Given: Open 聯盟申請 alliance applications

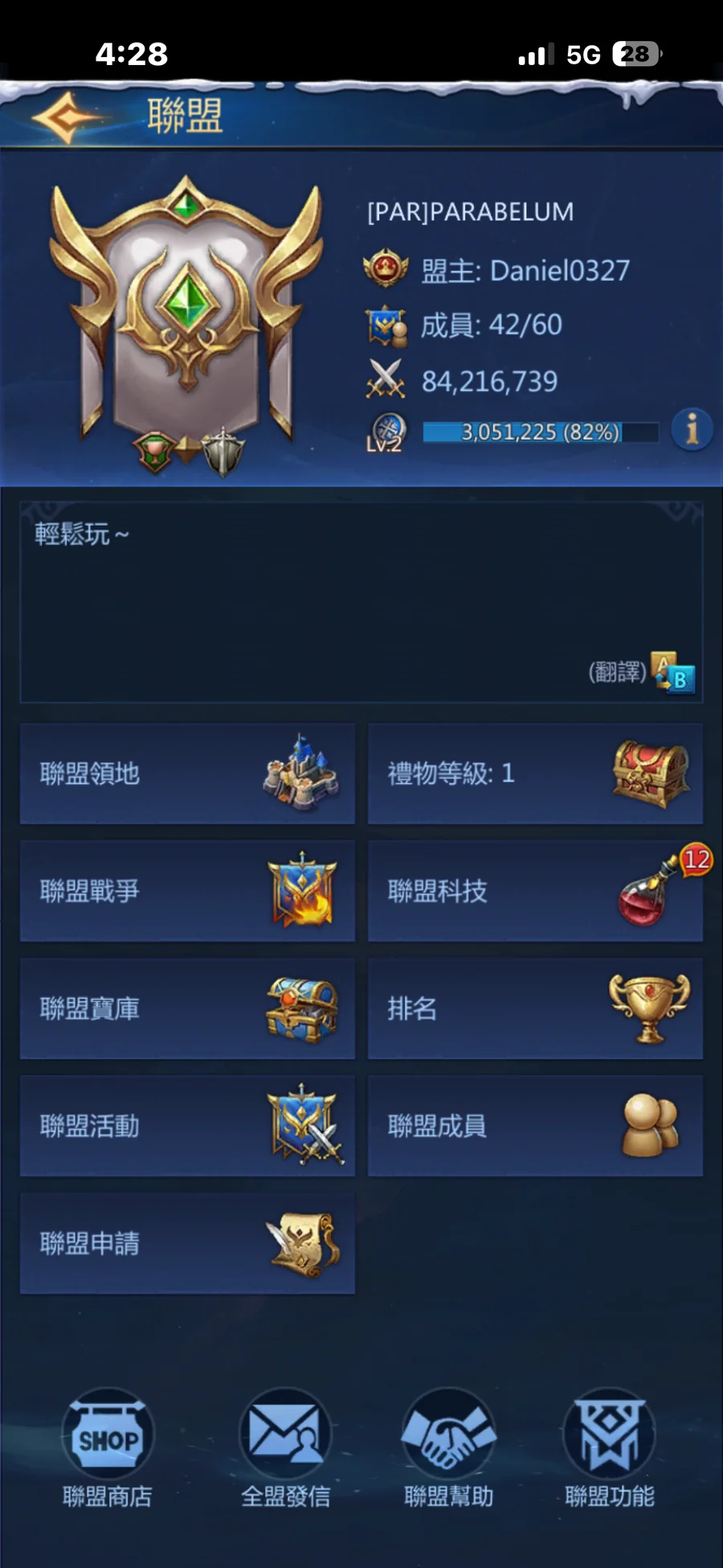Looking at the screenshot, I should coord(187,1243).
